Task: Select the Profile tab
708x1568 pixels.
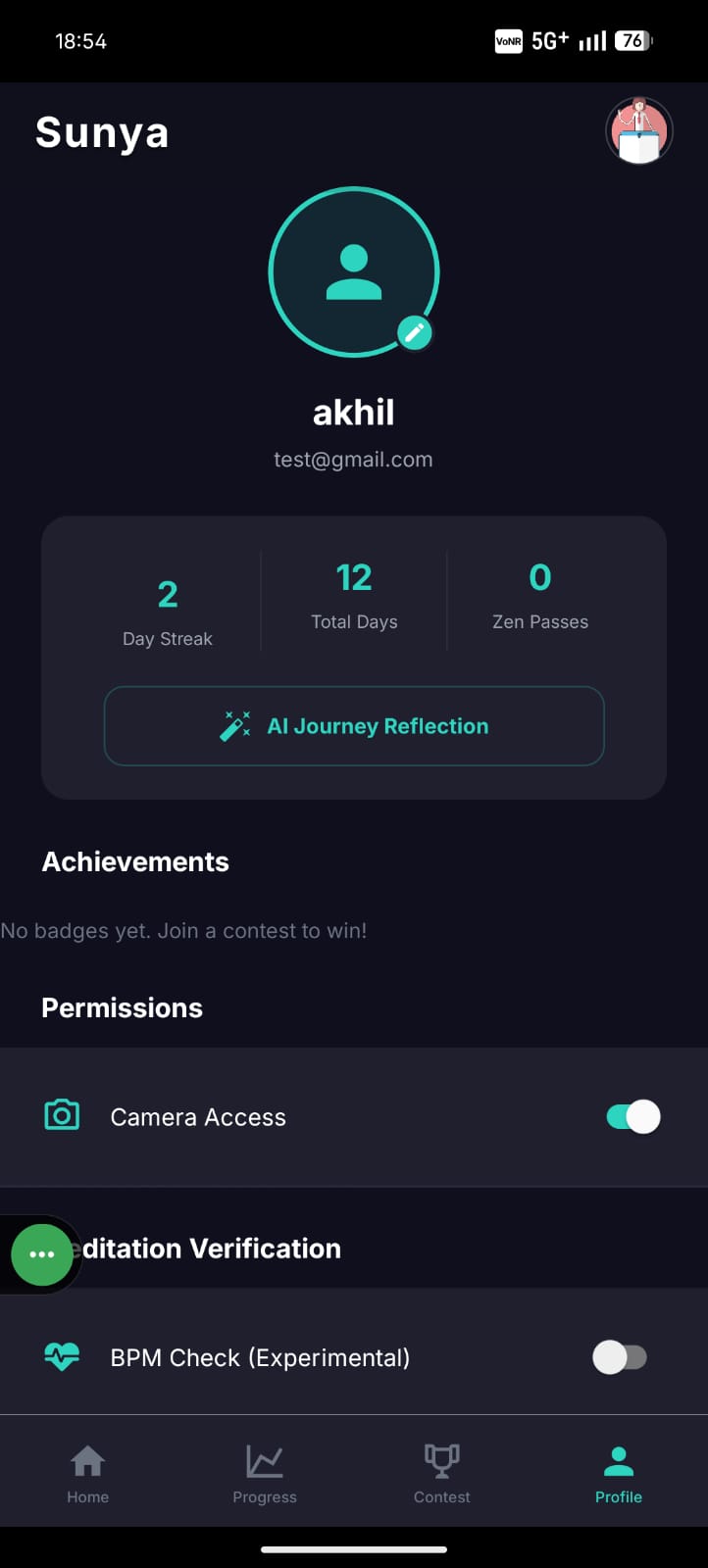Action: [619, 1473]
